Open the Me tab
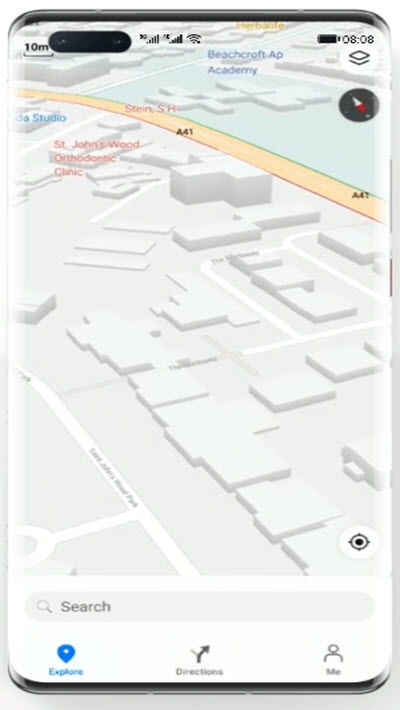This screenshot has width=400, height=710. tap(333, 661)
